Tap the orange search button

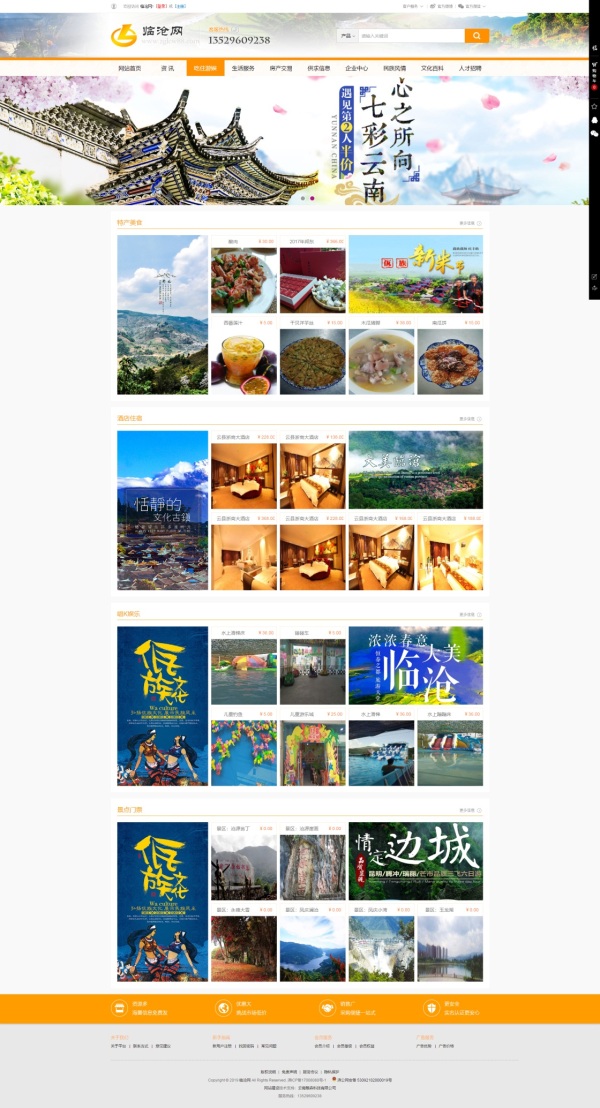477,36
